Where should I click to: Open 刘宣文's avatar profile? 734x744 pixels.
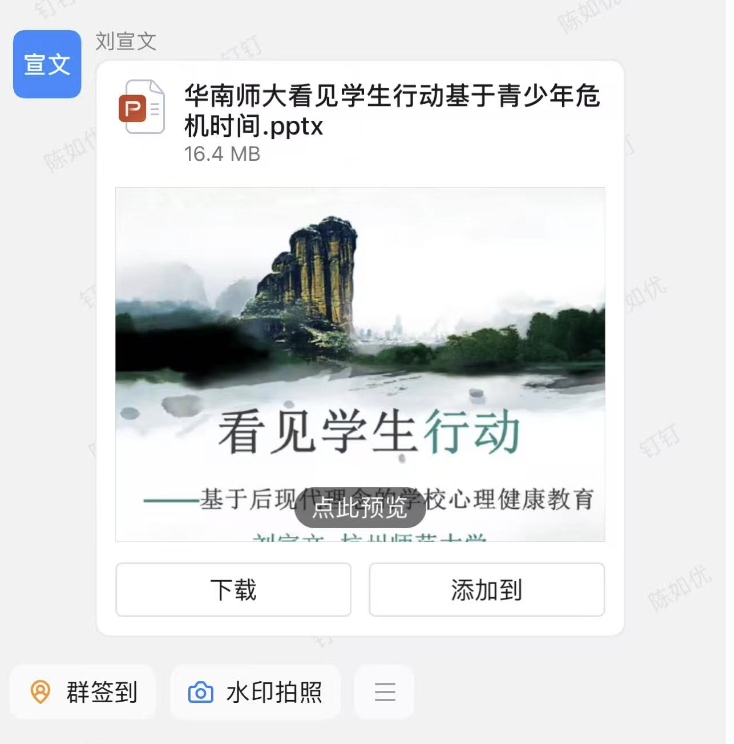(x=47, y=64)
